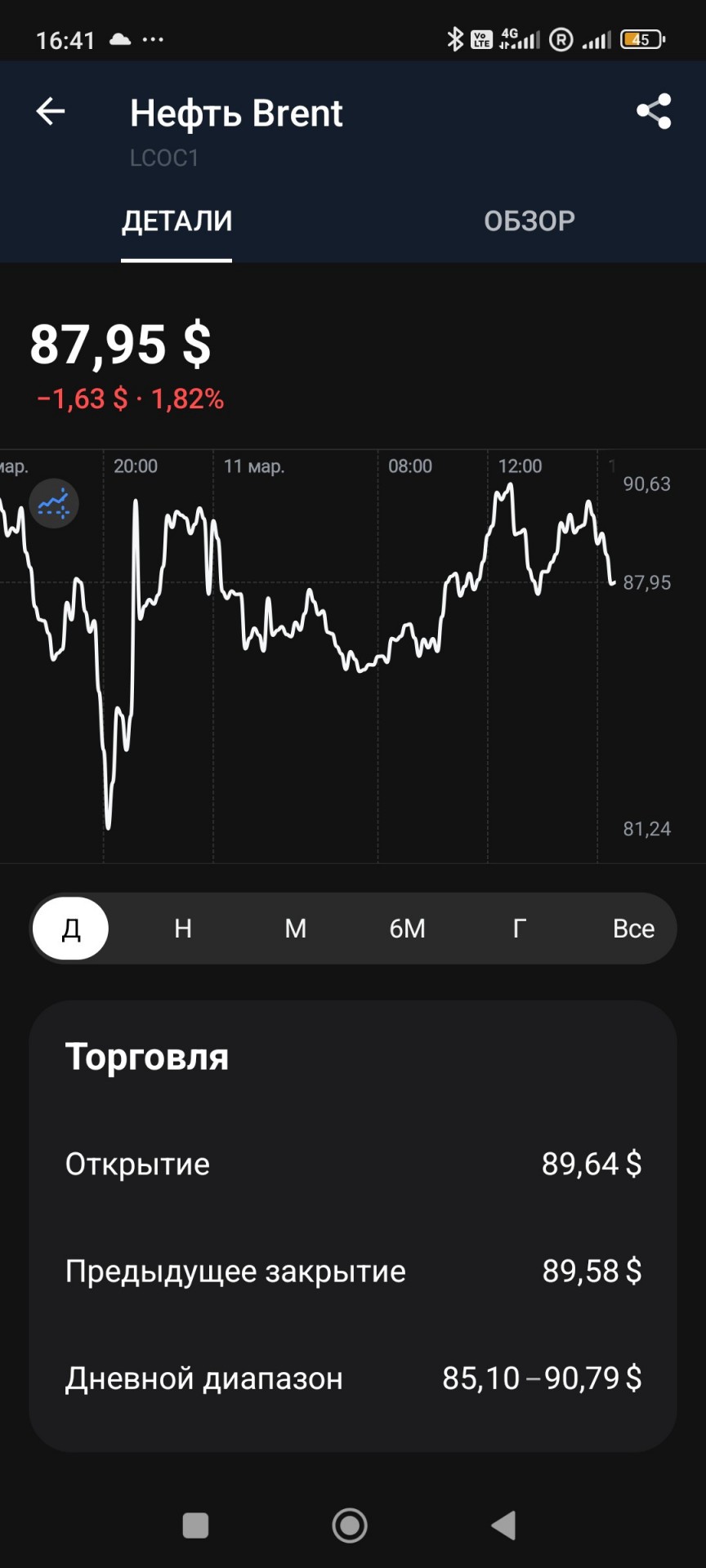View the Все all-time chart
This screenshot has height=1568, width=706.
click(633, 929)
